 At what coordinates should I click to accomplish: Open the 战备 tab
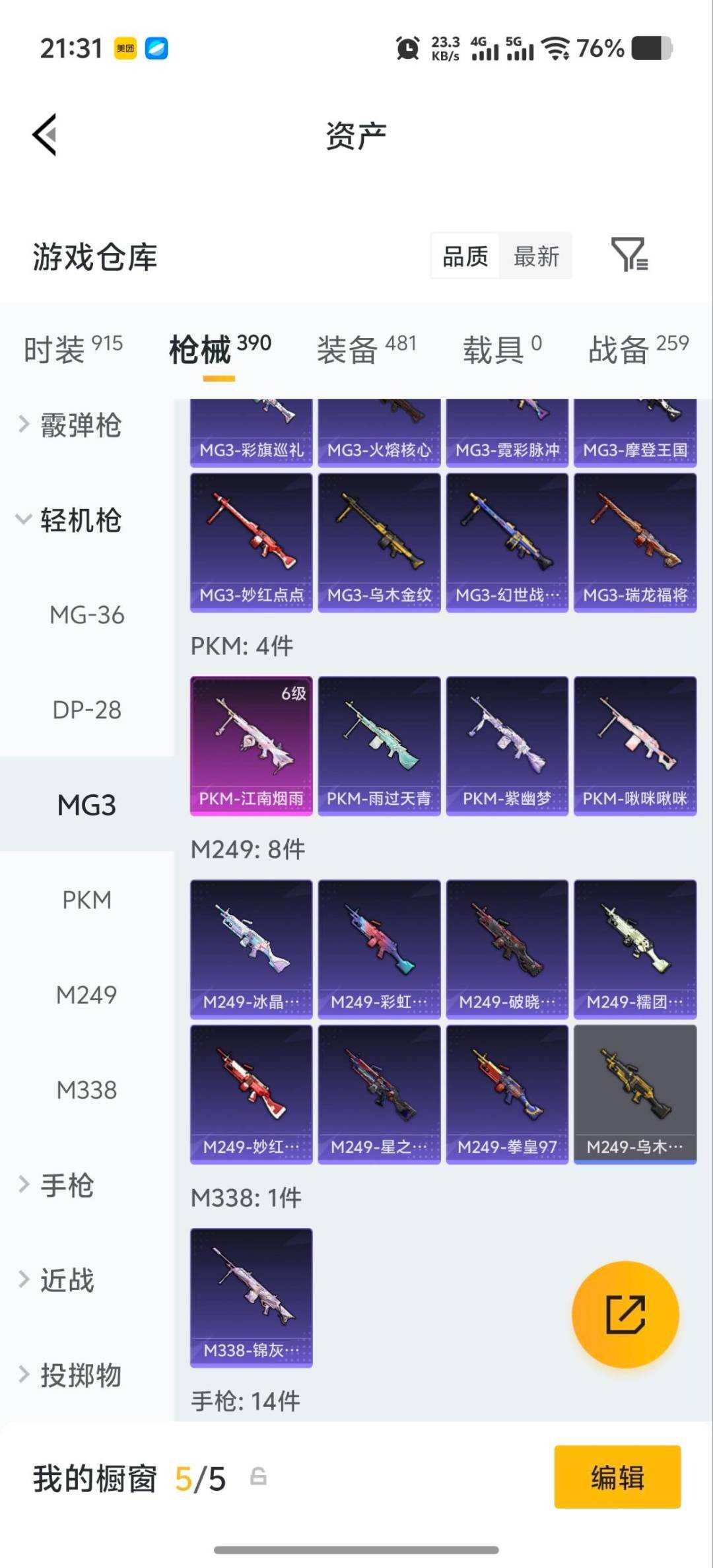(x=638, y=349)
